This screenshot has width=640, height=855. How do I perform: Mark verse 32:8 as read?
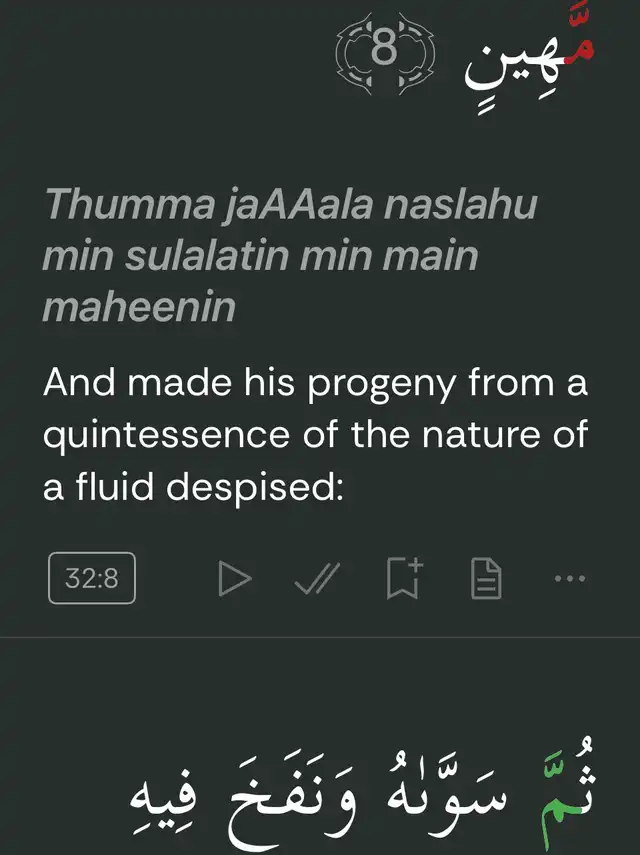coord(320,578)
